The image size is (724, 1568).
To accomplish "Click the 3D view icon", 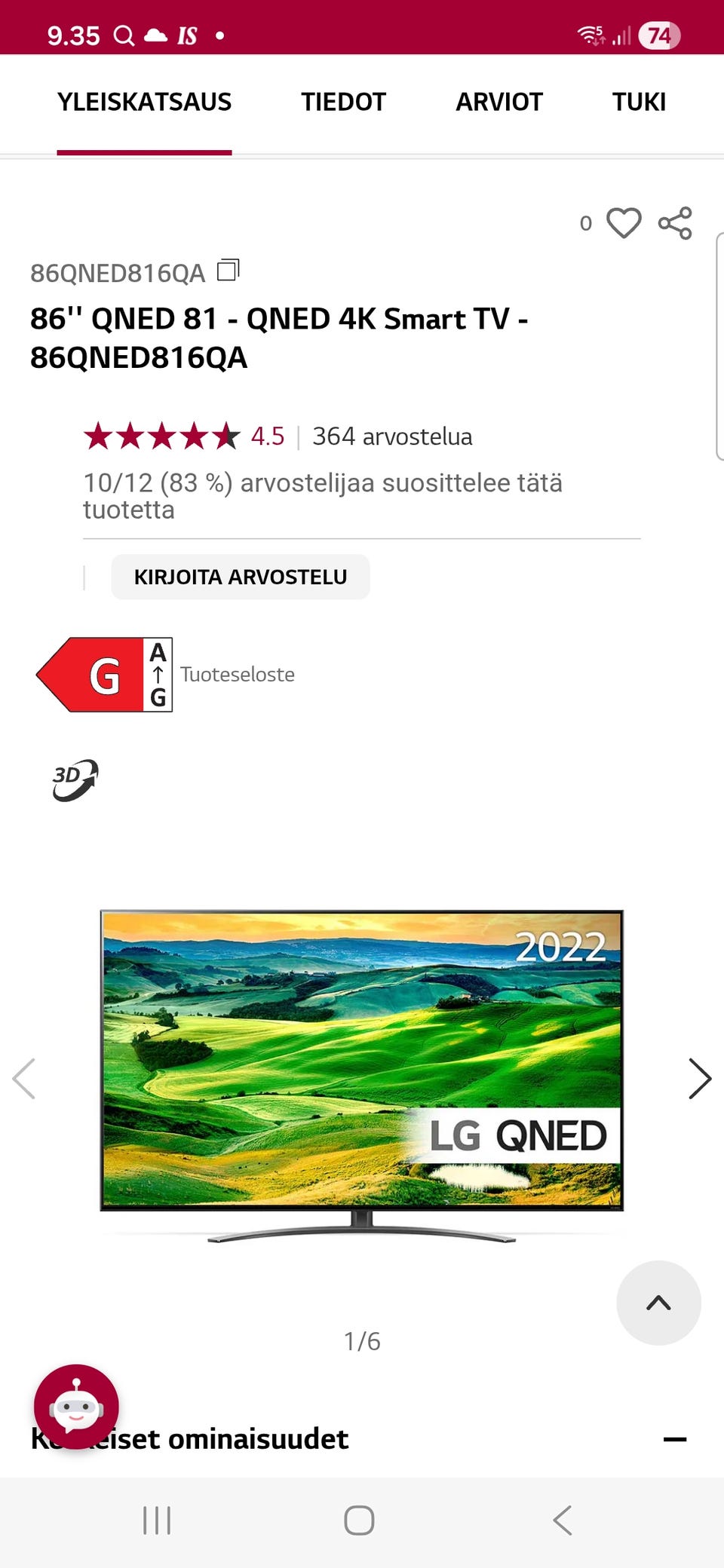I will 74,780.
